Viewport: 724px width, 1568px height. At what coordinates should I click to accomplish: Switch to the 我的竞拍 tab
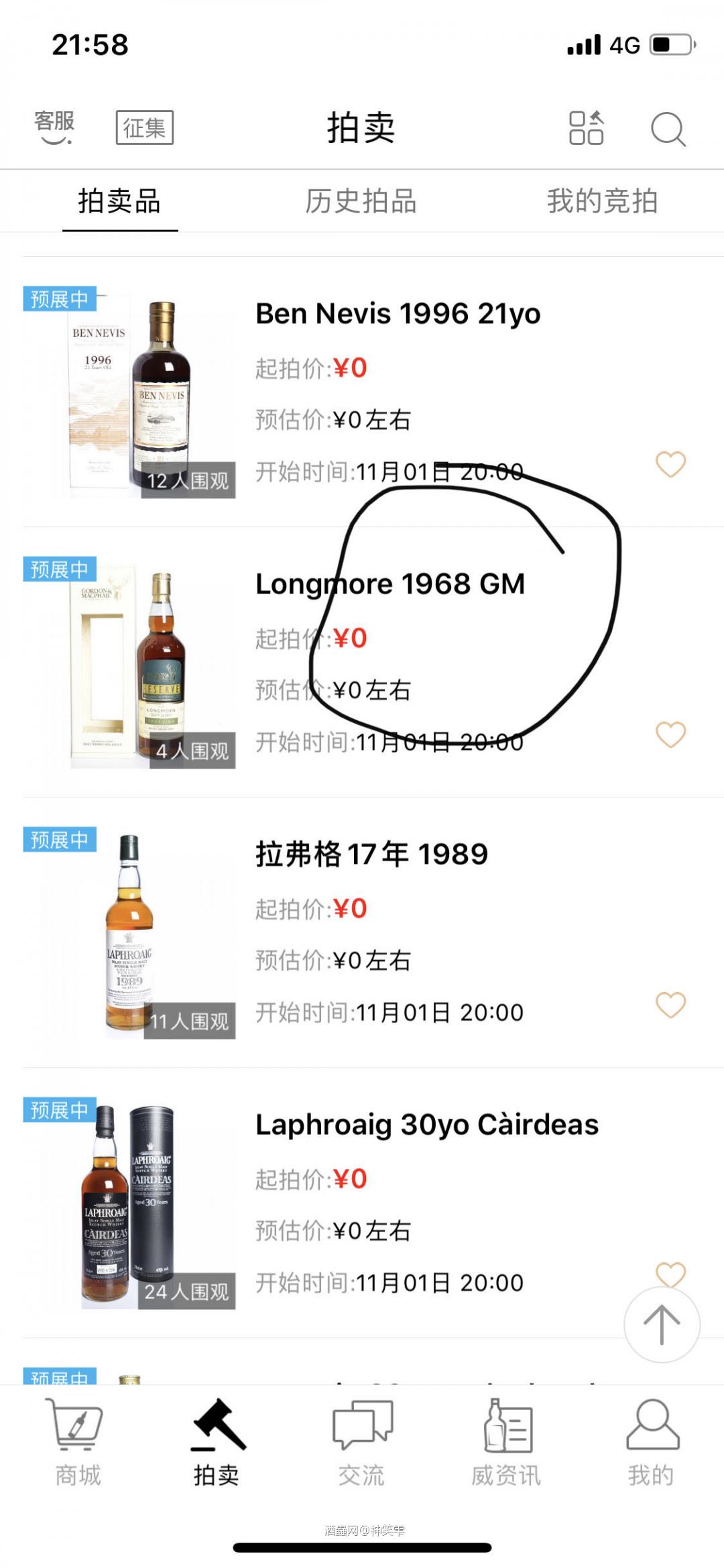click(603, 201)
